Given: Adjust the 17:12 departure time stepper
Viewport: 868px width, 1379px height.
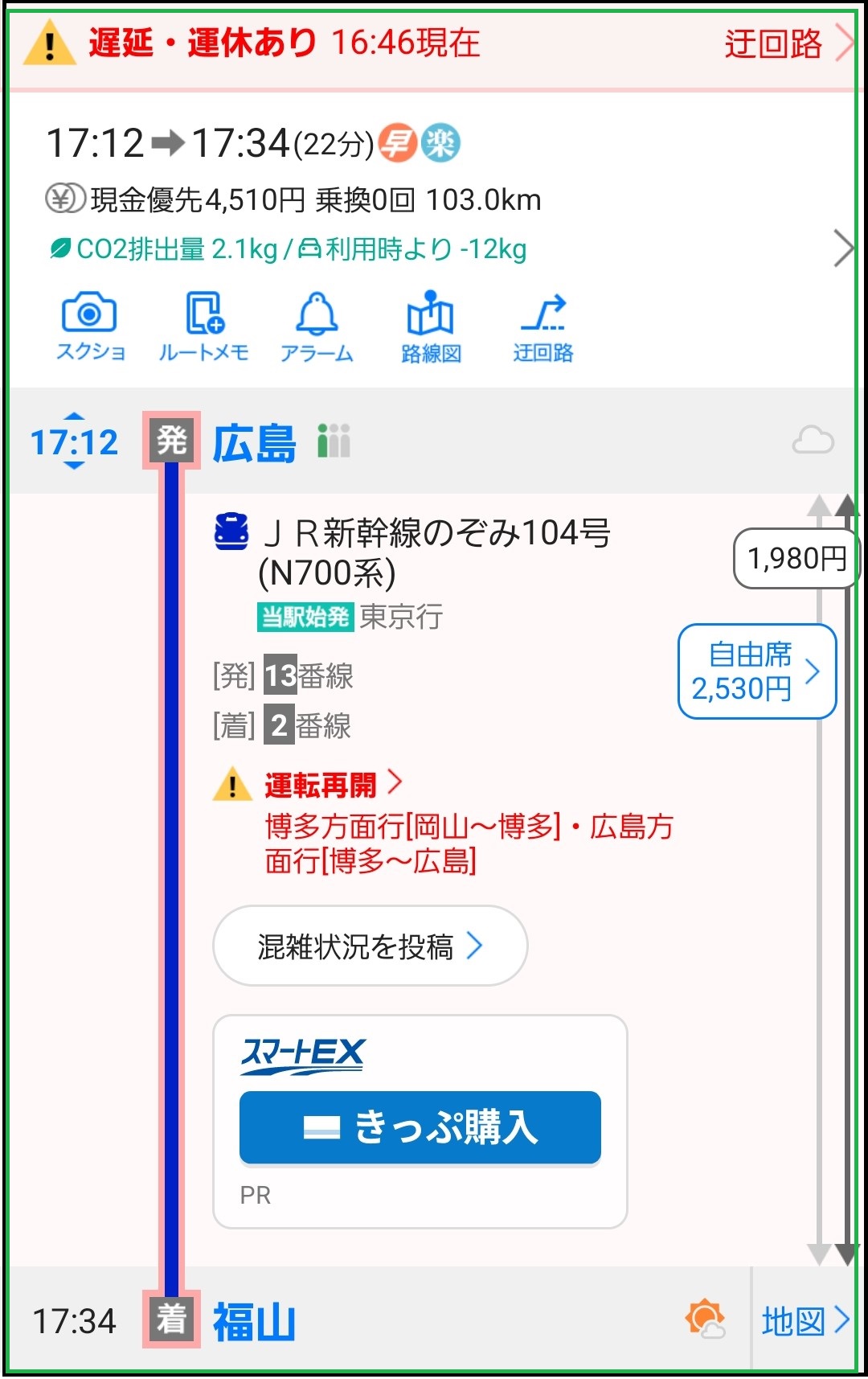Looking at the screenshot, I should pyautogui.click(x=74, y=441).
